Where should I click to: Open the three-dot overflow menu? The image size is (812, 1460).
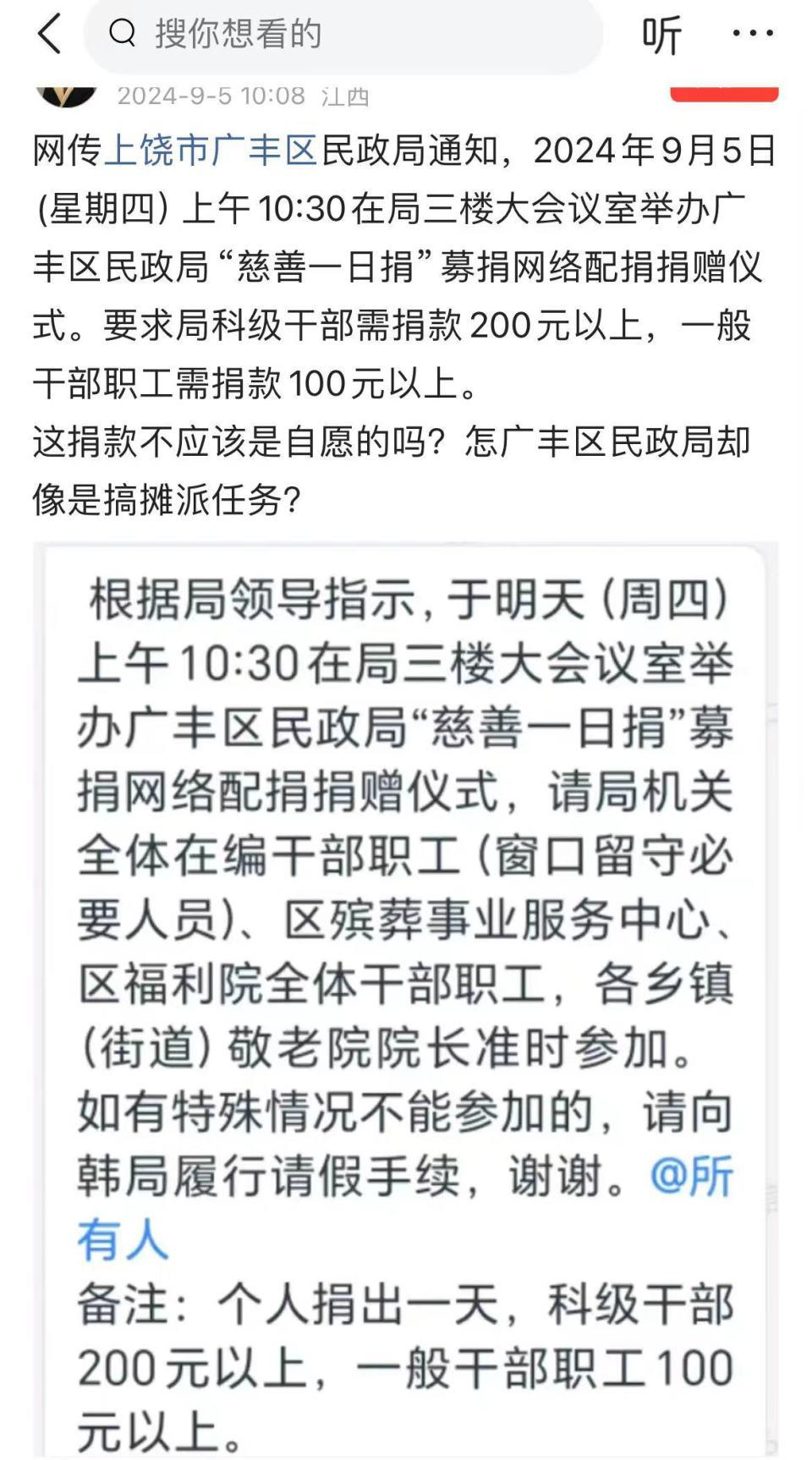[x=752, y=34]
